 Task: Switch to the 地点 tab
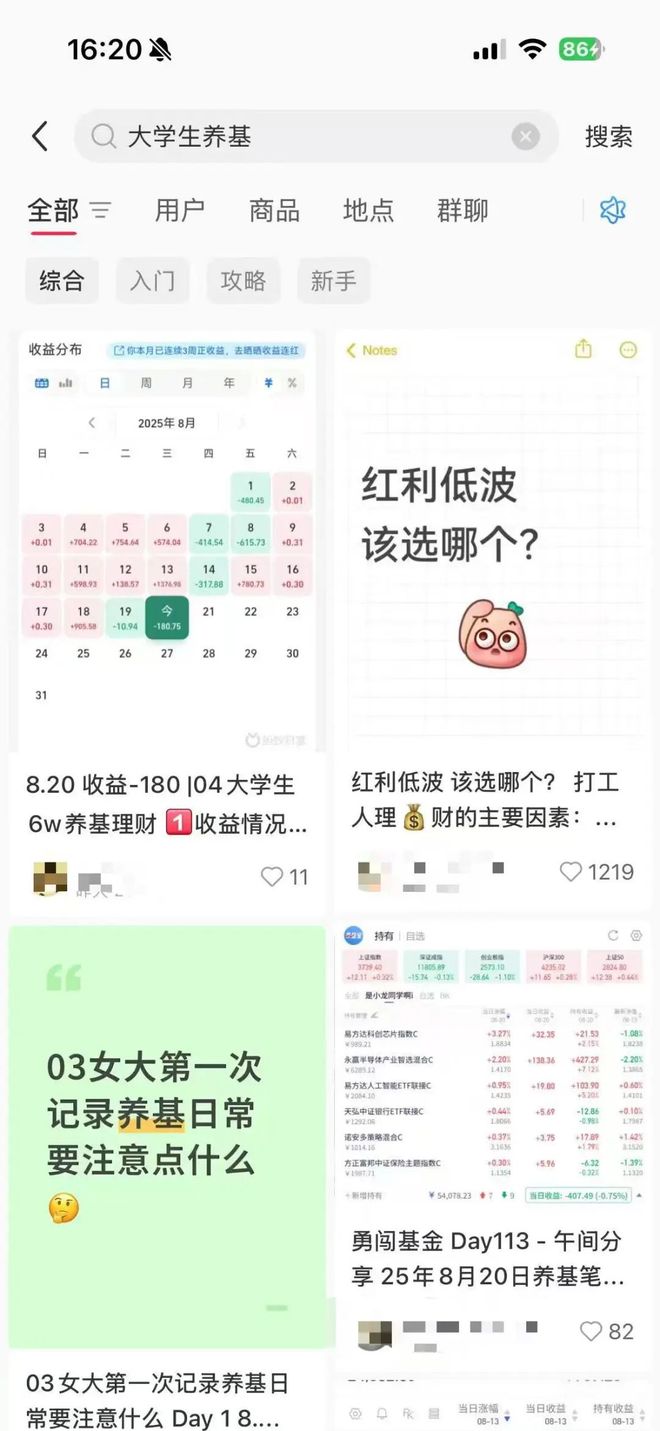[368, 210]
